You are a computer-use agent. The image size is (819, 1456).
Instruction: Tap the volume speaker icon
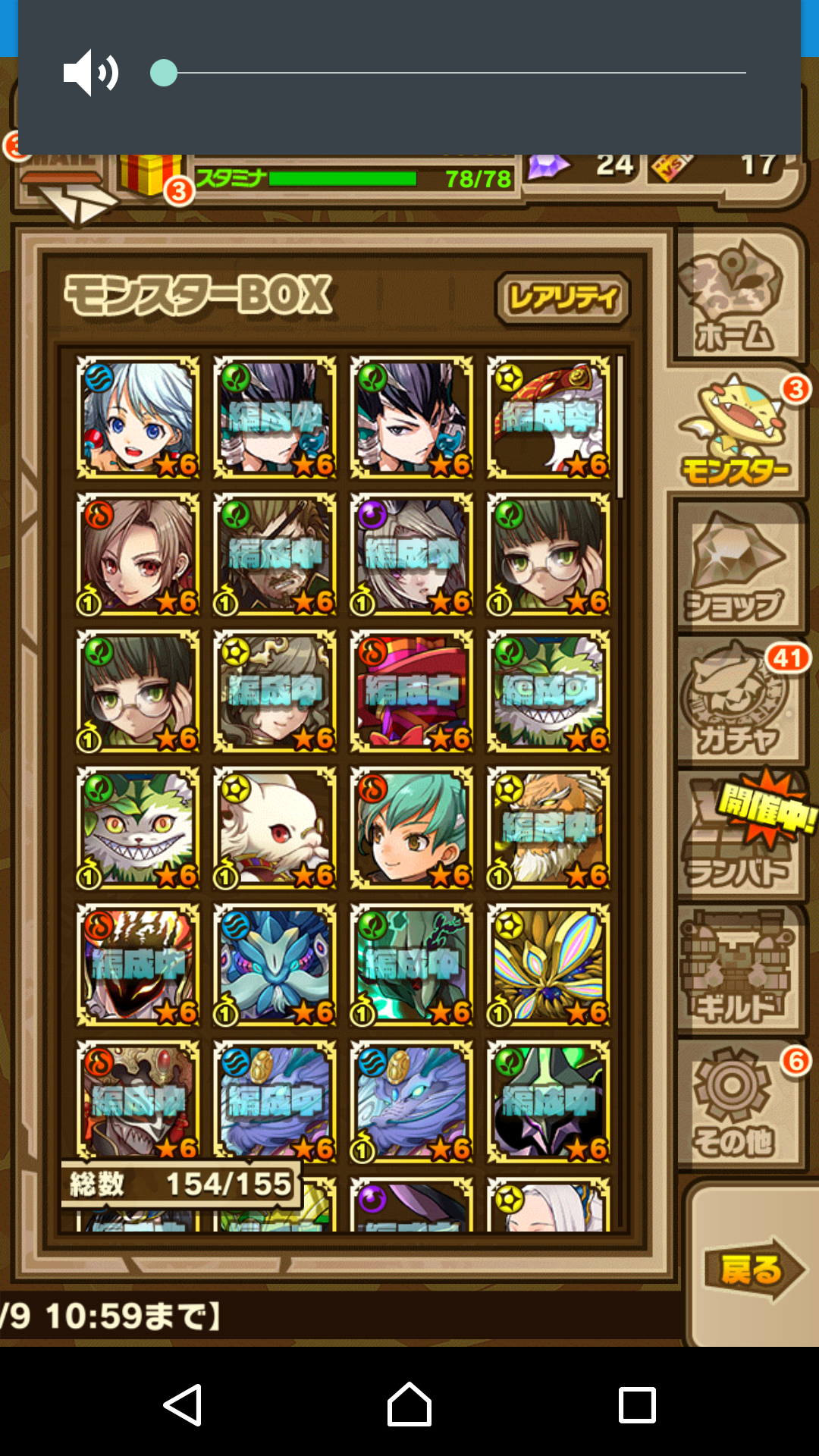tap(91, 73)
